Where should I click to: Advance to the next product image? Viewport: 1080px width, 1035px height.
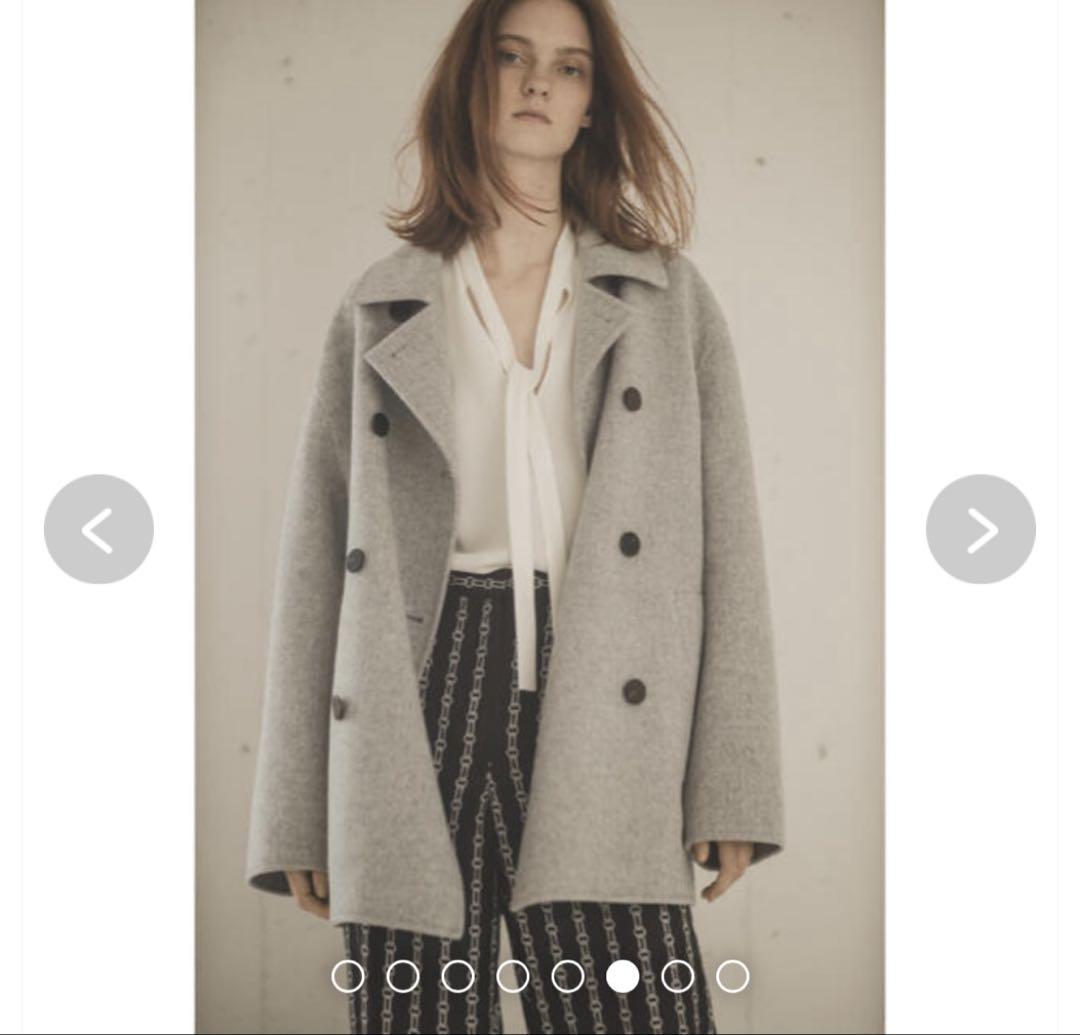click(x=980, y=529)
